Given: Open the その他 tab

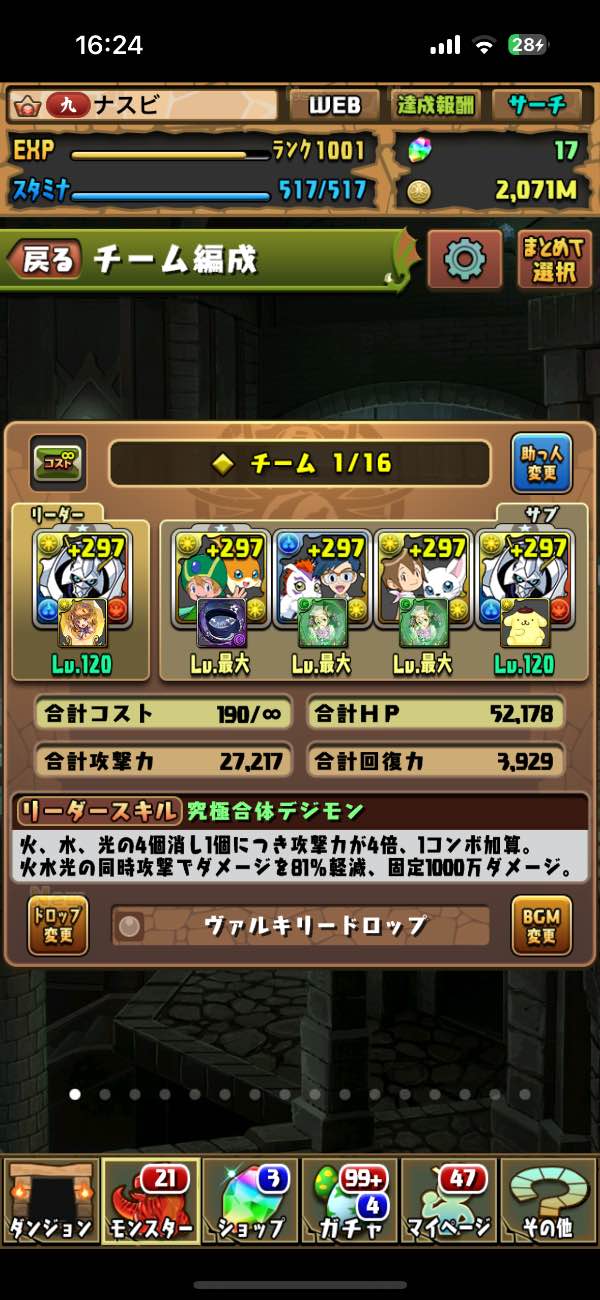Looking at the screenshot, I should click(x=548, y=1200).
